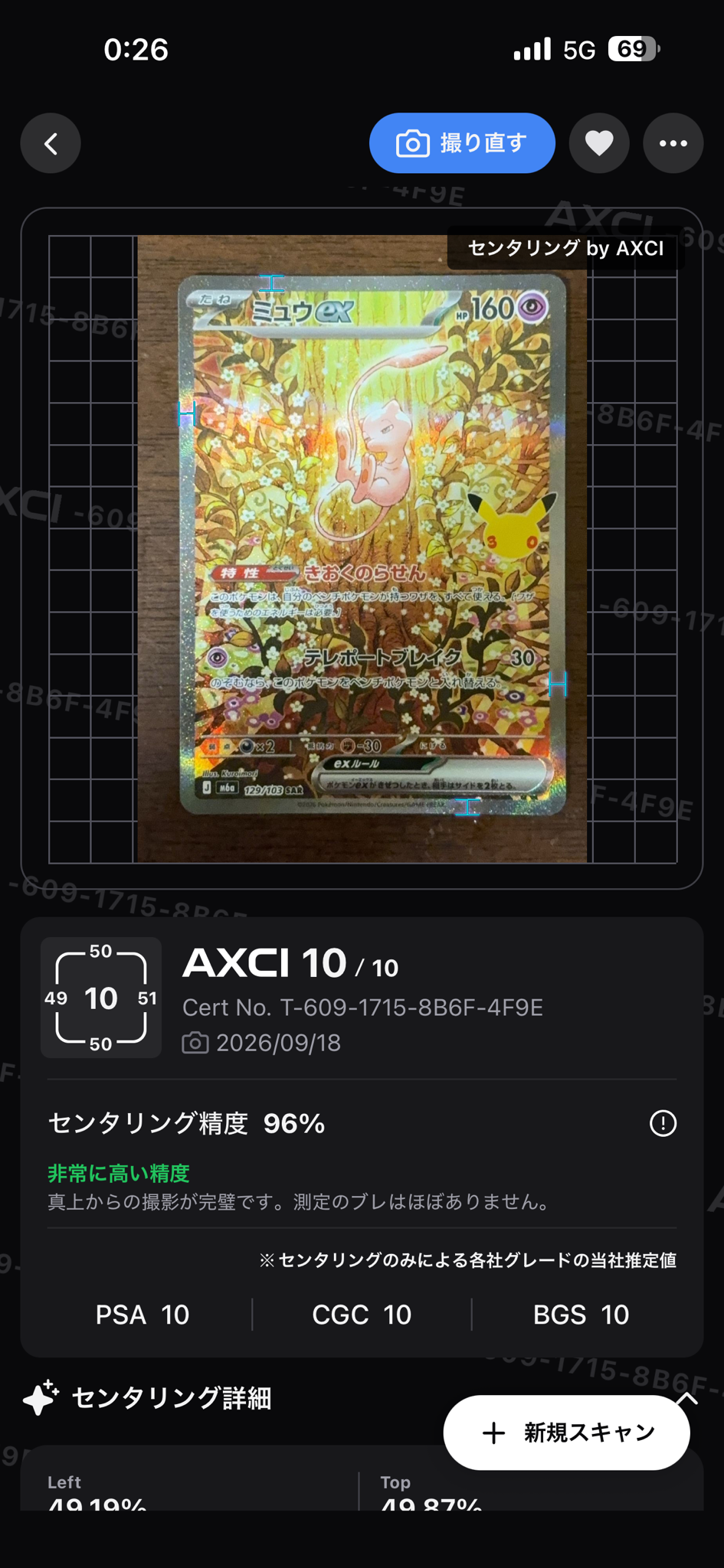The height and width of the screenshot is (1568, 724).
Task: Go back with the arrow button
Action: pos(51,143)
